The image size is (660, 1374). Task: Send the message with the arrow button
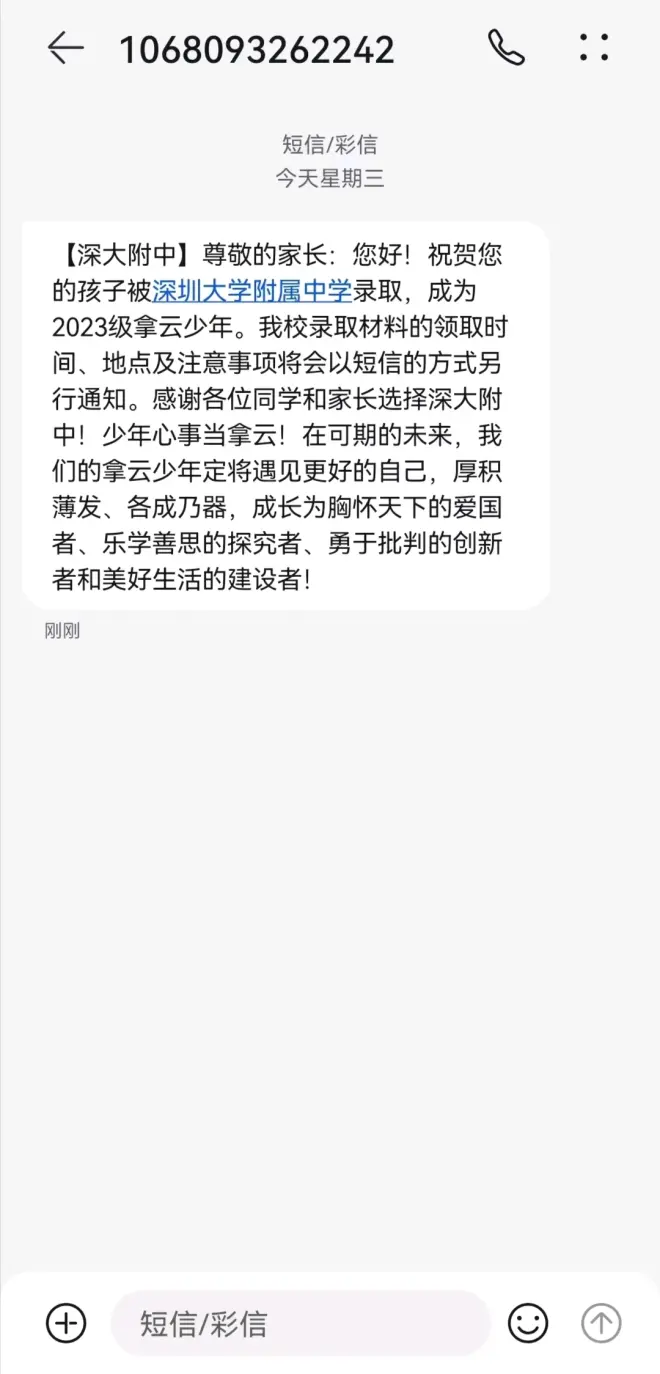(x=601, y=1323)
